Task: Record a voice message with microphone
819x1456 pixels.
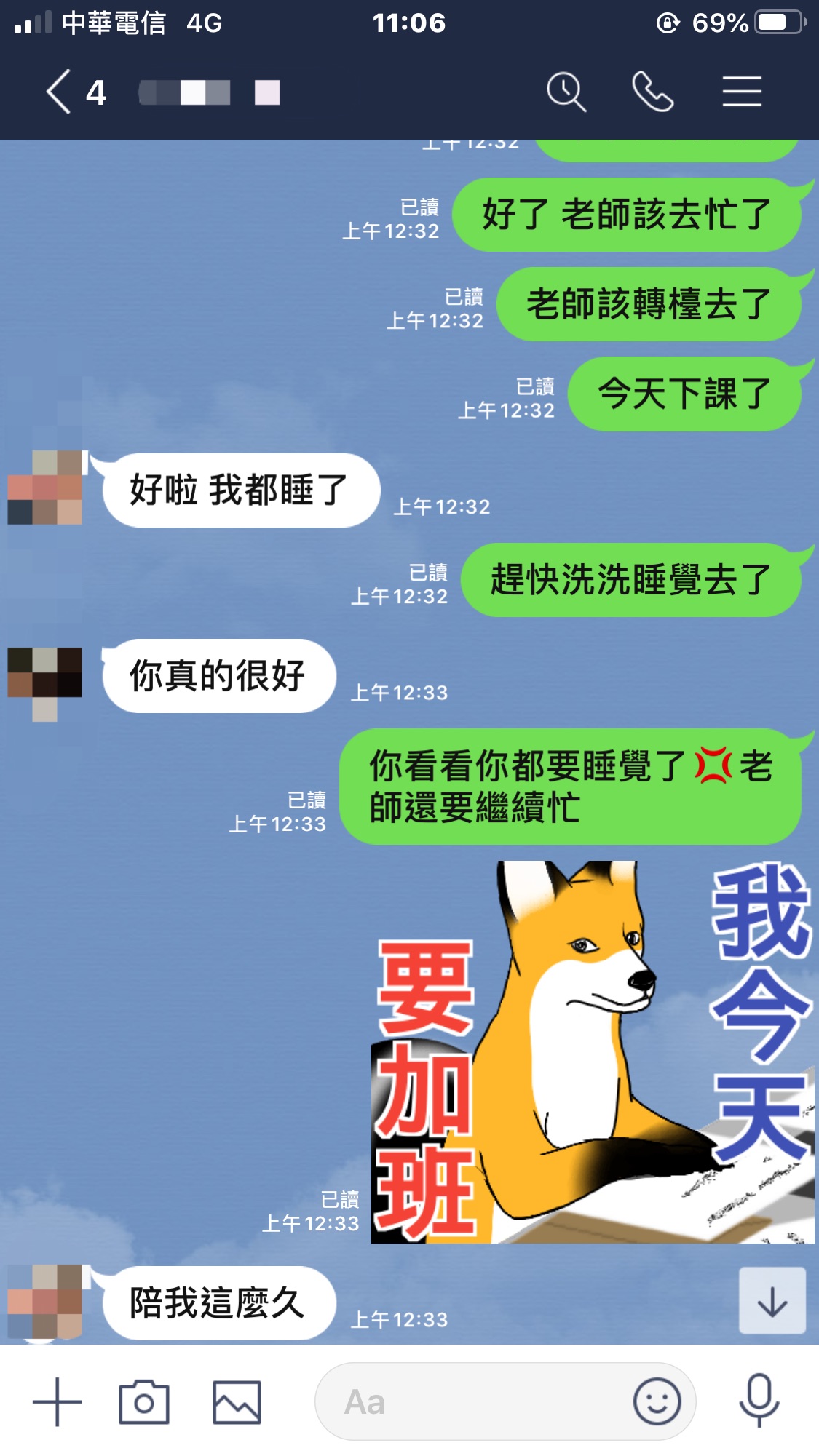Action: (x=759, y=1400)
